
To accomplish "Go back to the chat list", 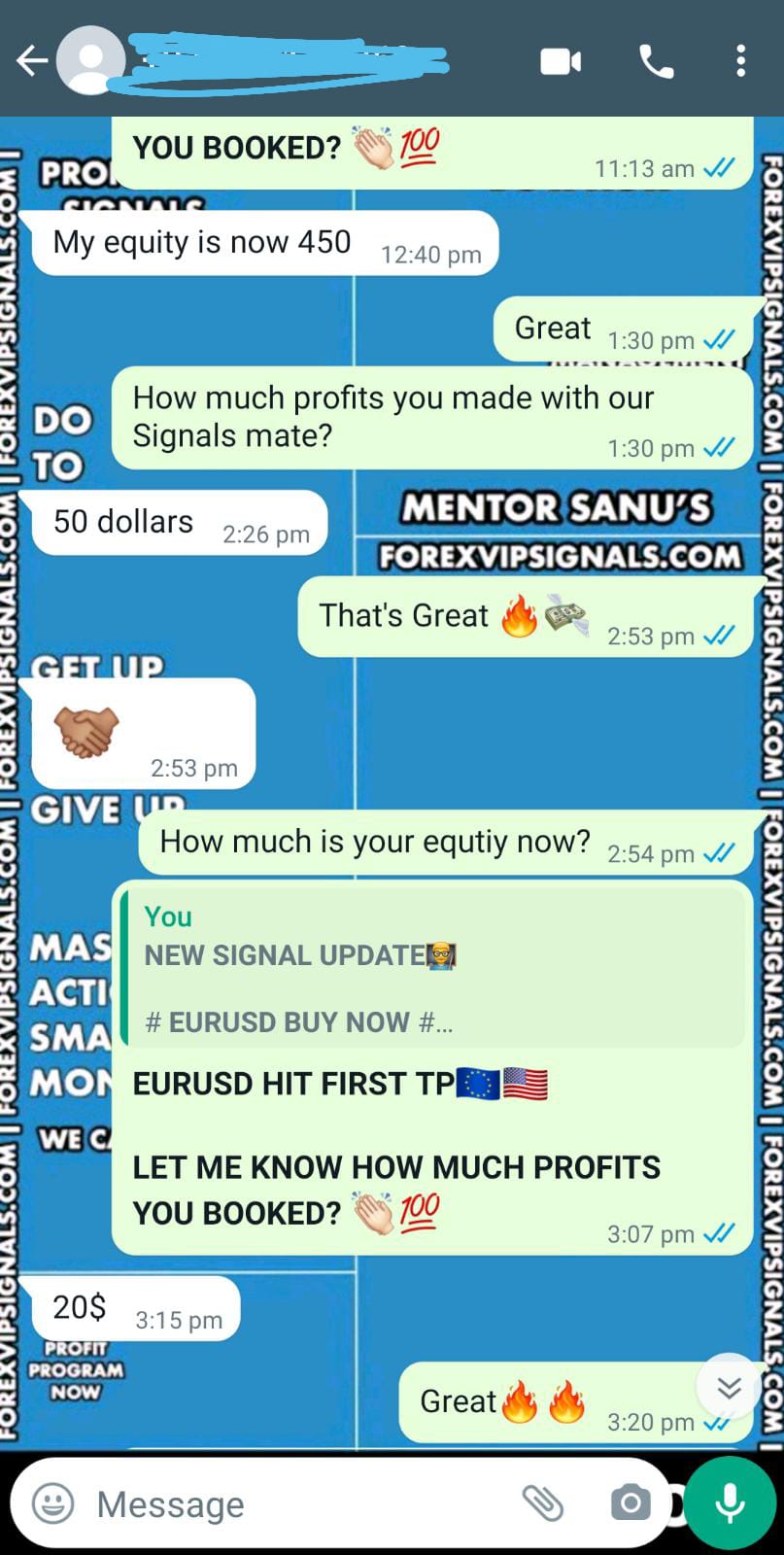I will [x=31, y=61].
